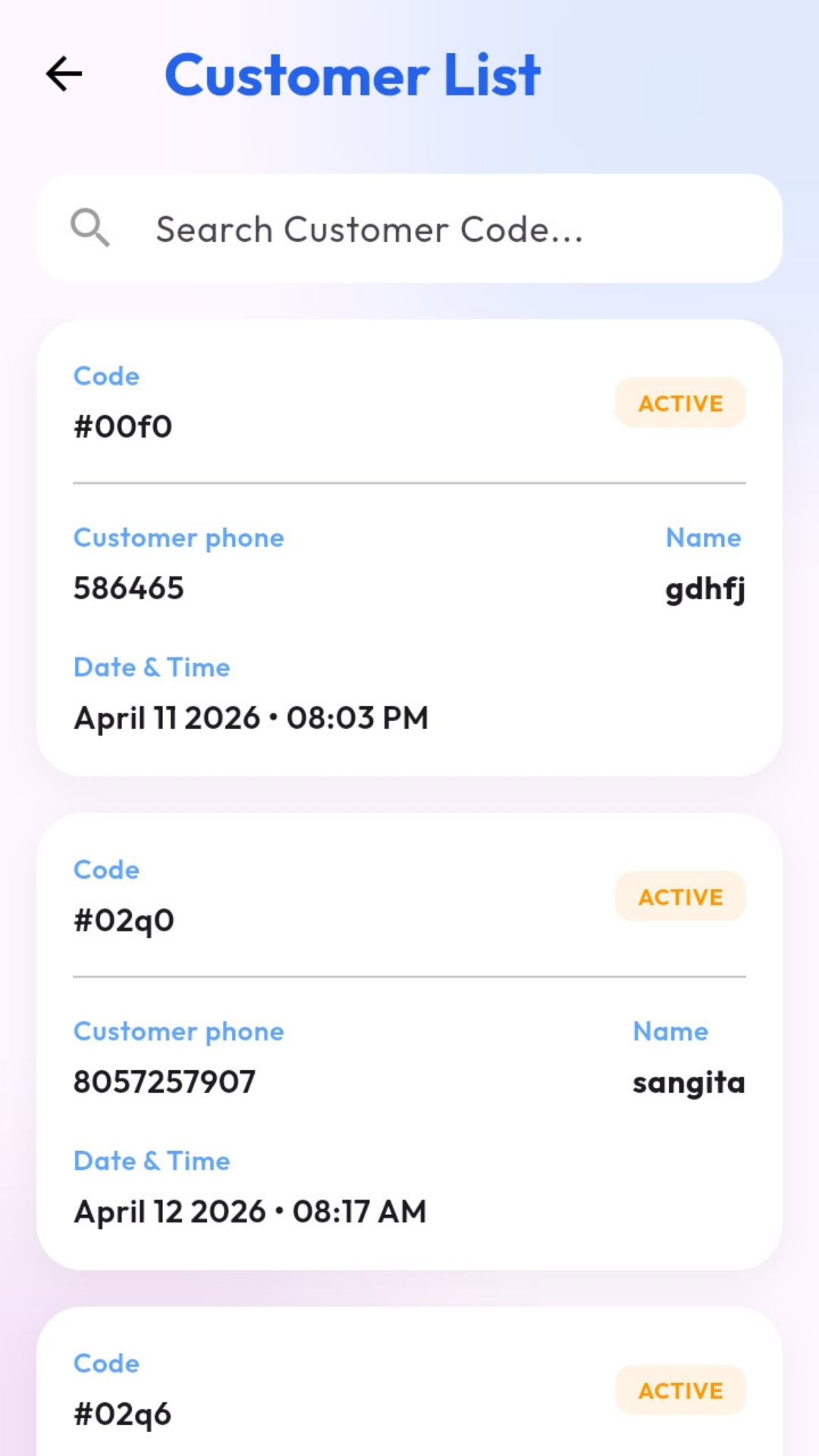Select the customer code #02q0

124,920
